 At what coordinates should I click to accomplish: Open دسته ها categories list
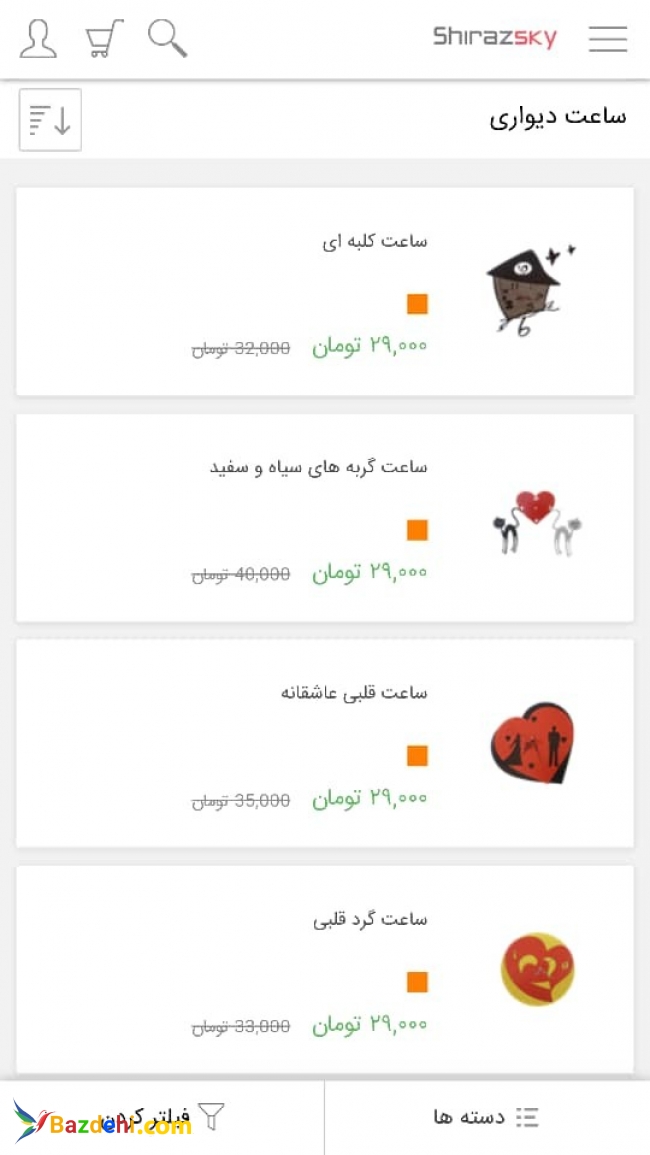[x=486, y=1117]
